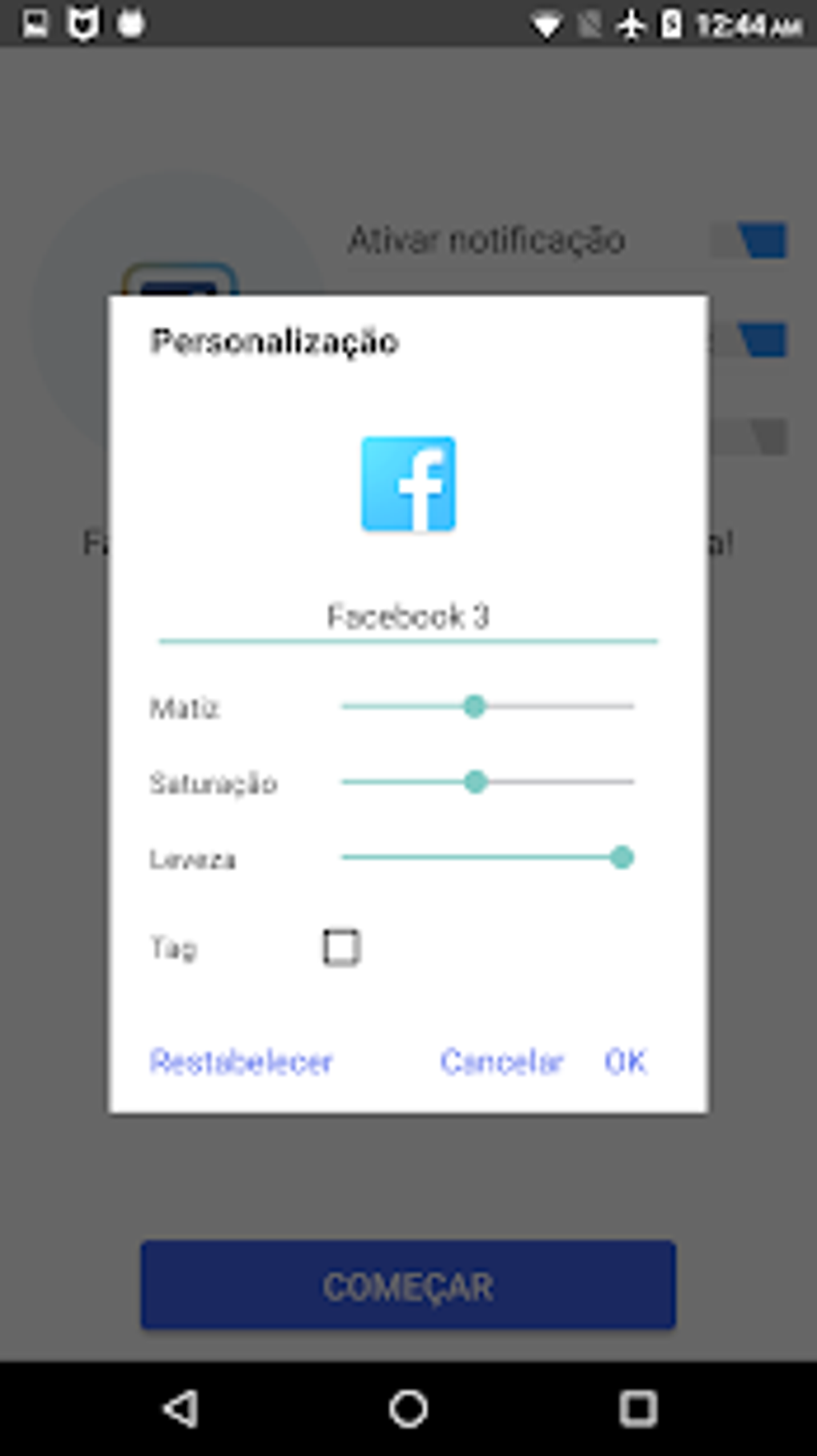Screen dimensions: 817x1456
Task: Confirm personalization with OK
Action: point(625,1062)
